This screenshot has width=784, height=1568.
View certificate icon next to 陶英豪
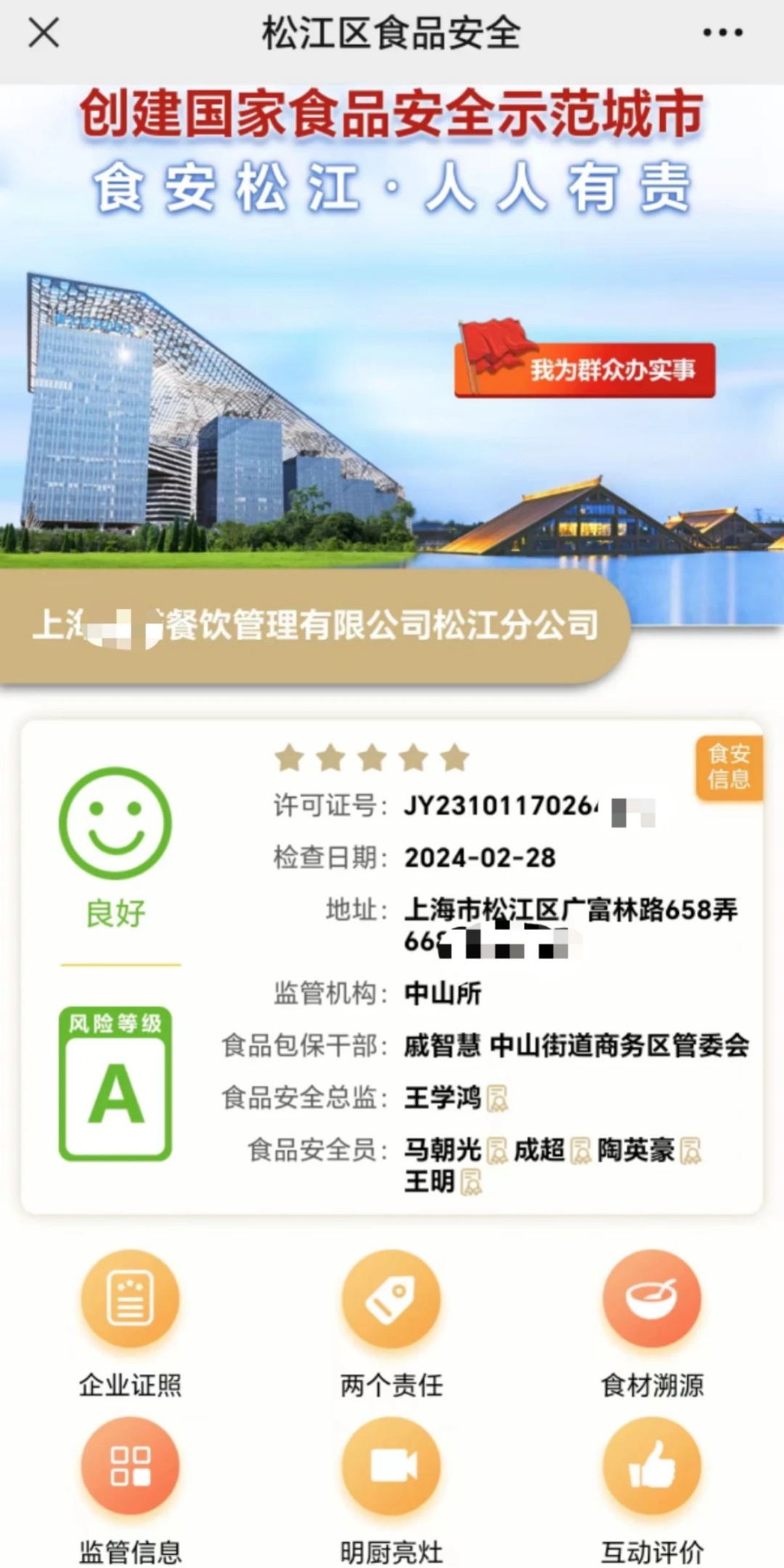(690, 1151)
